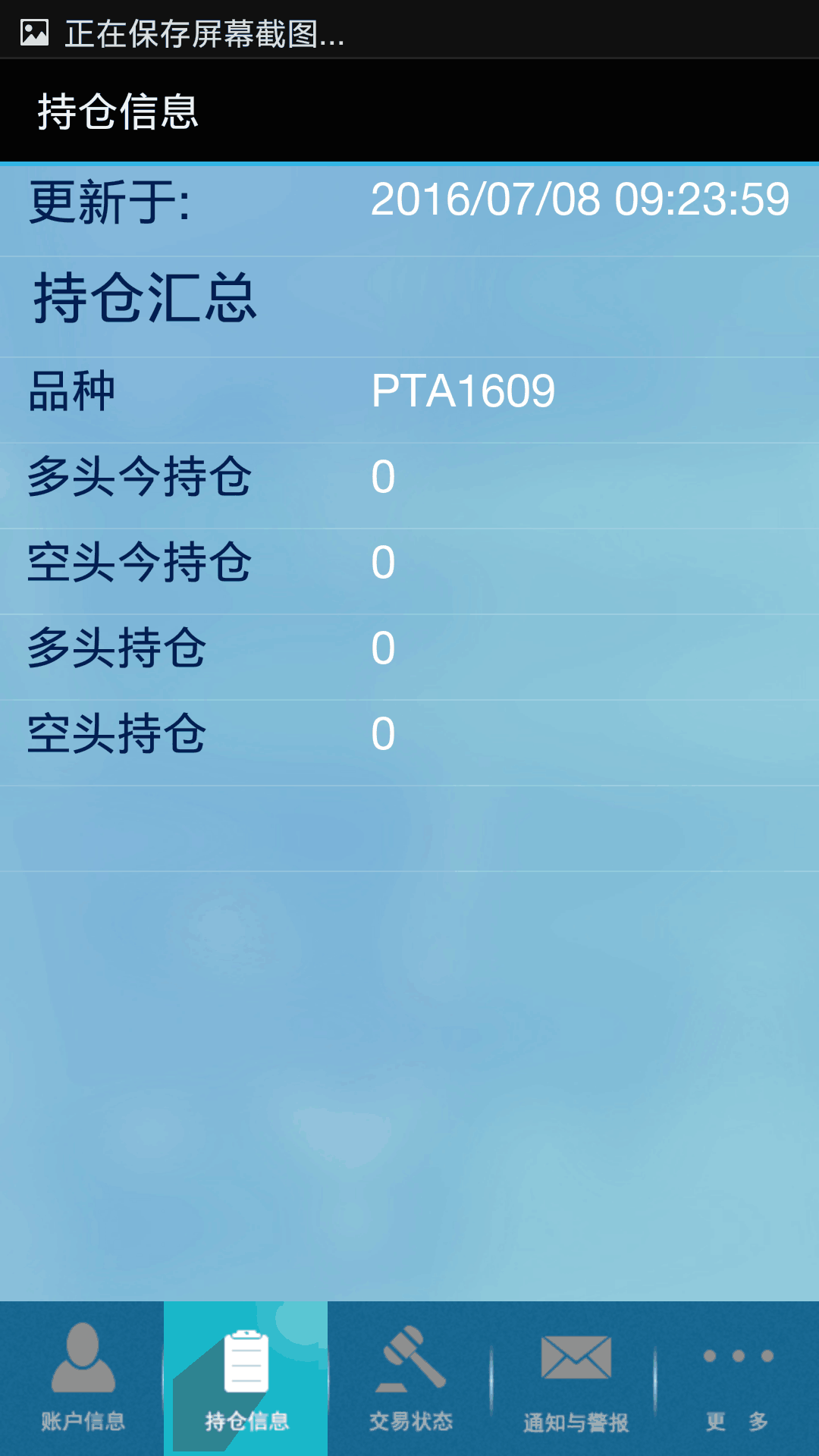Switch to the 账户信息 tab

coord(82,1379)
